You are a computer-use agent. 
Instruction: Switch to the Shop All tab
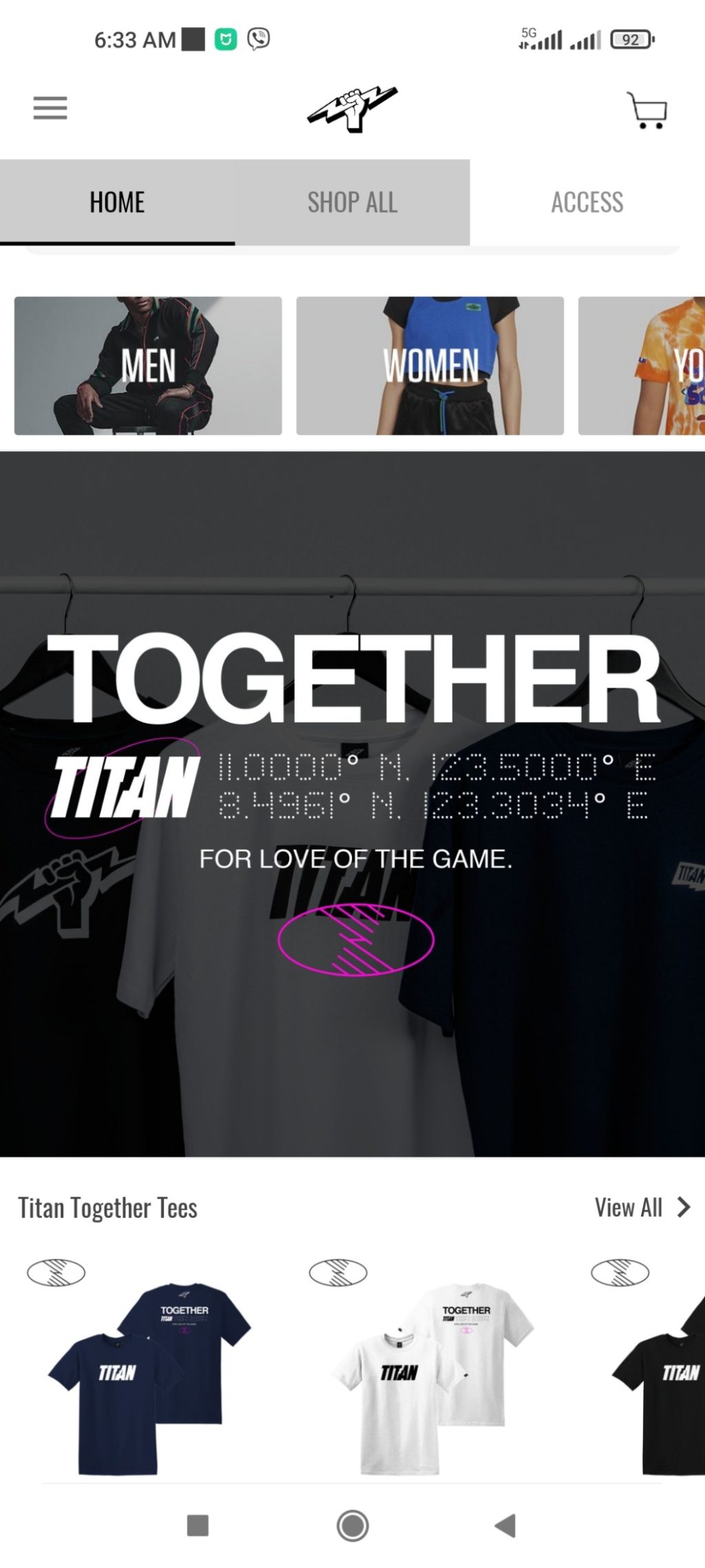click(x=352, y=203)
